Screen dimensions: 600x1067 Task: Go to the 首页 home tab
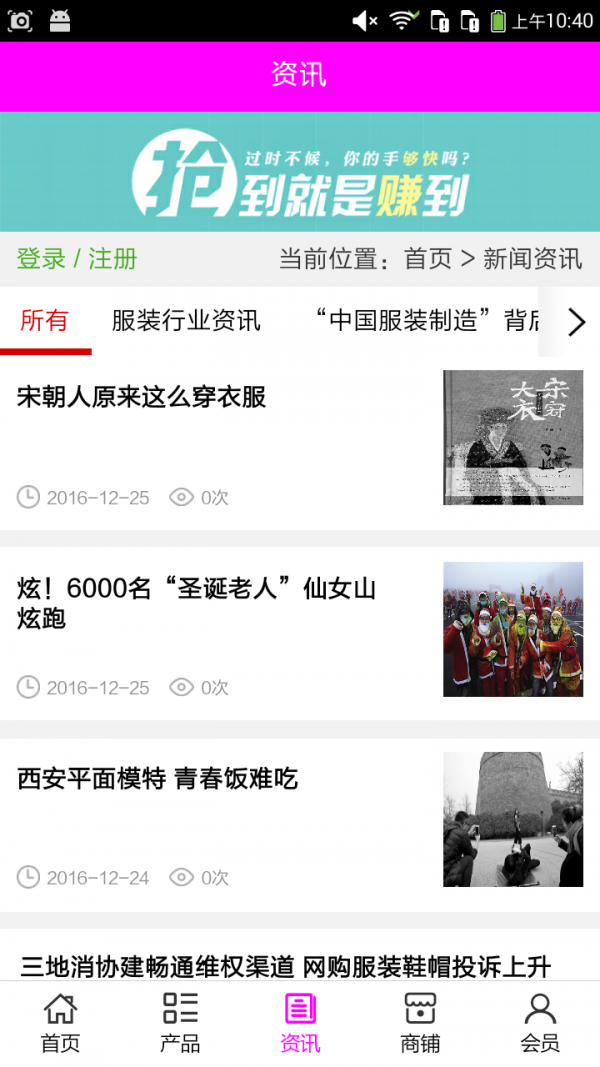click(60, 1023)
